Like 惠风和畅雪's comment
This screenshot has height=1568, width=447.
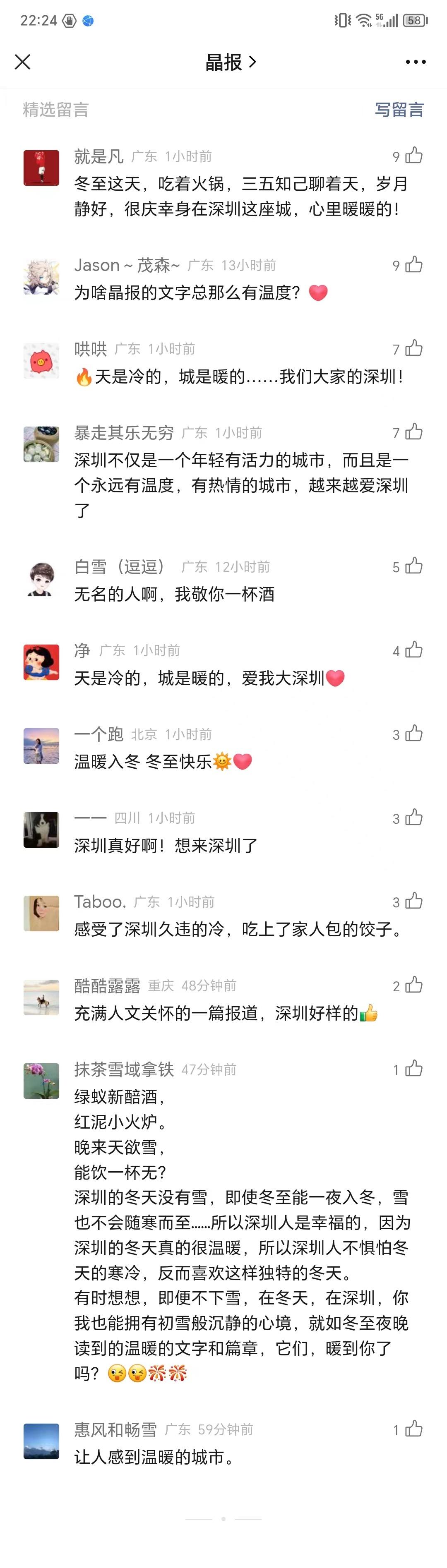click(414, 1429)
